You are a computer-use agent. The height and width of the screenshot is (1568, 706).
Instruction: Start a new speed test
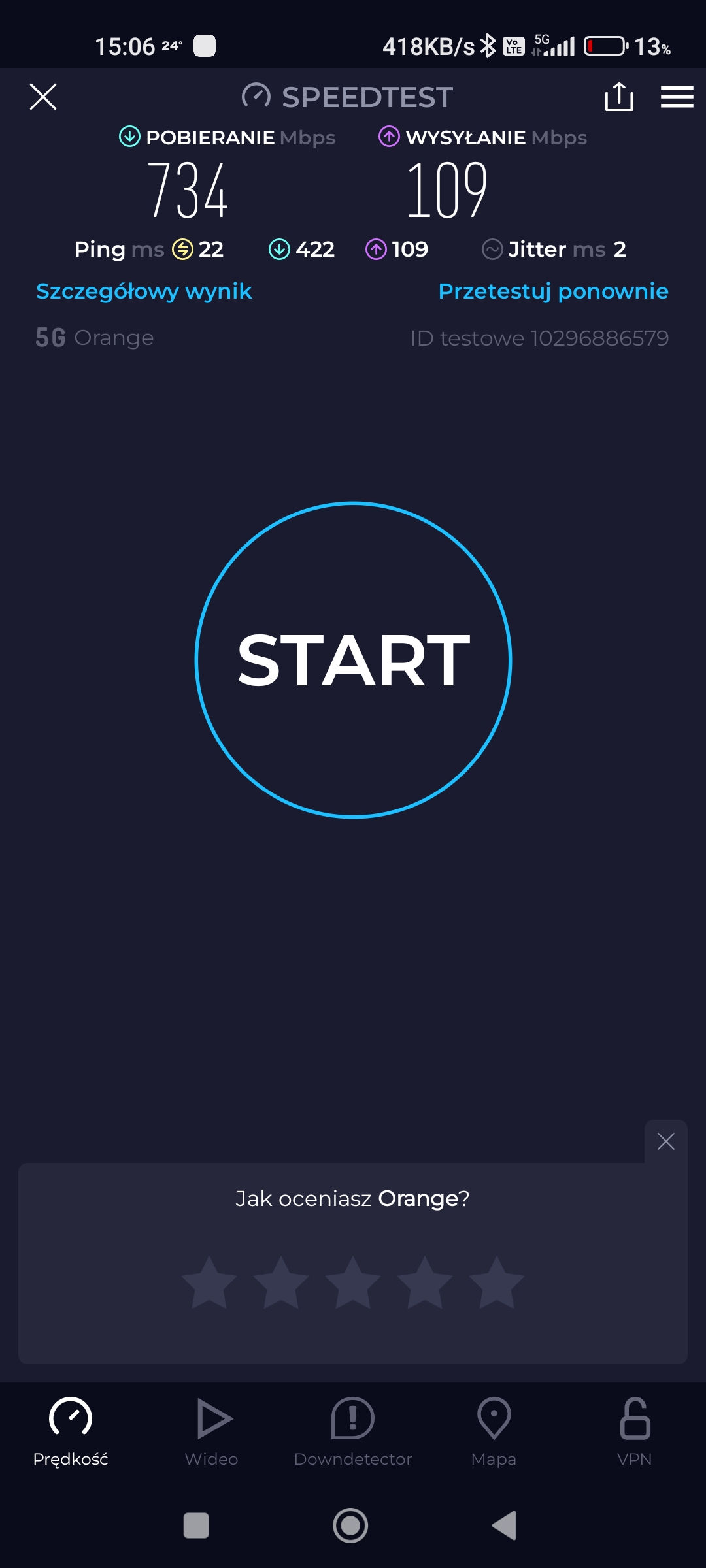click(x=353, y=660)
